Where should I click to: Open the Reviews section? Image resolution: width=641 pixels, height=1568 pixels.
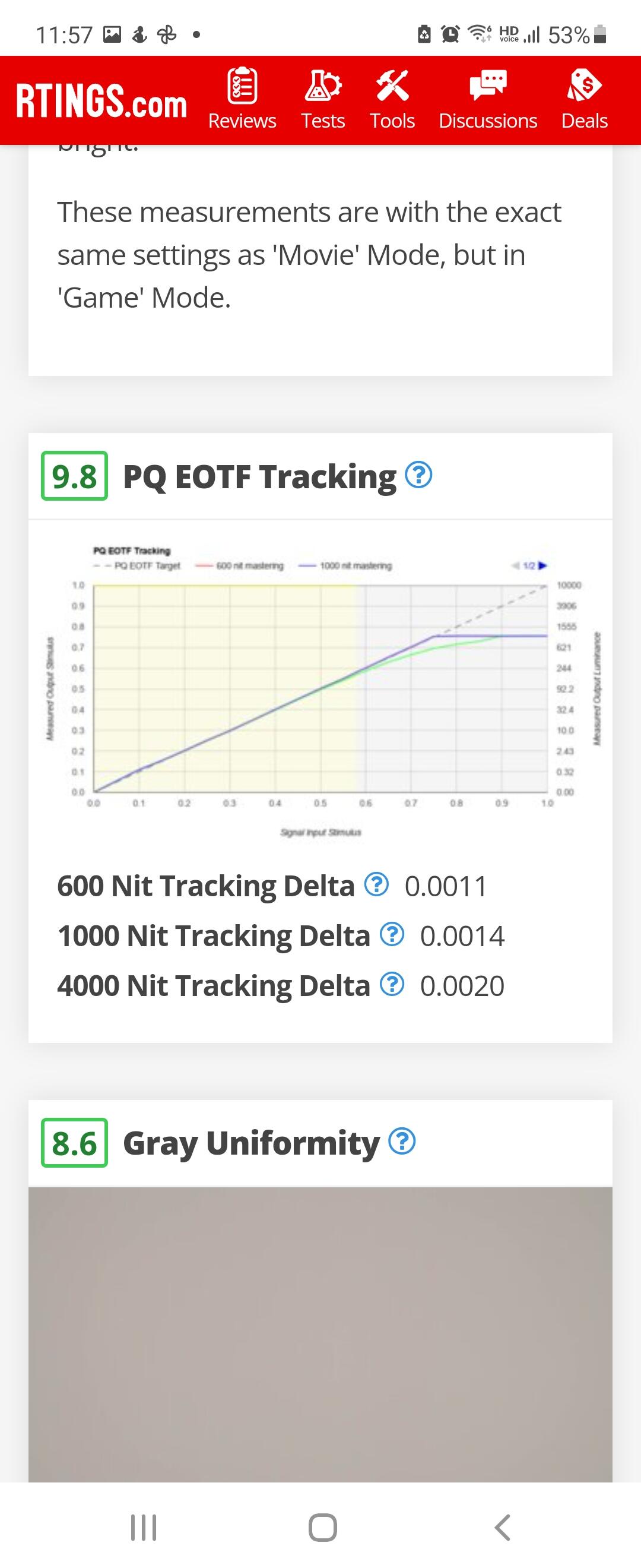tap(242, 100)
